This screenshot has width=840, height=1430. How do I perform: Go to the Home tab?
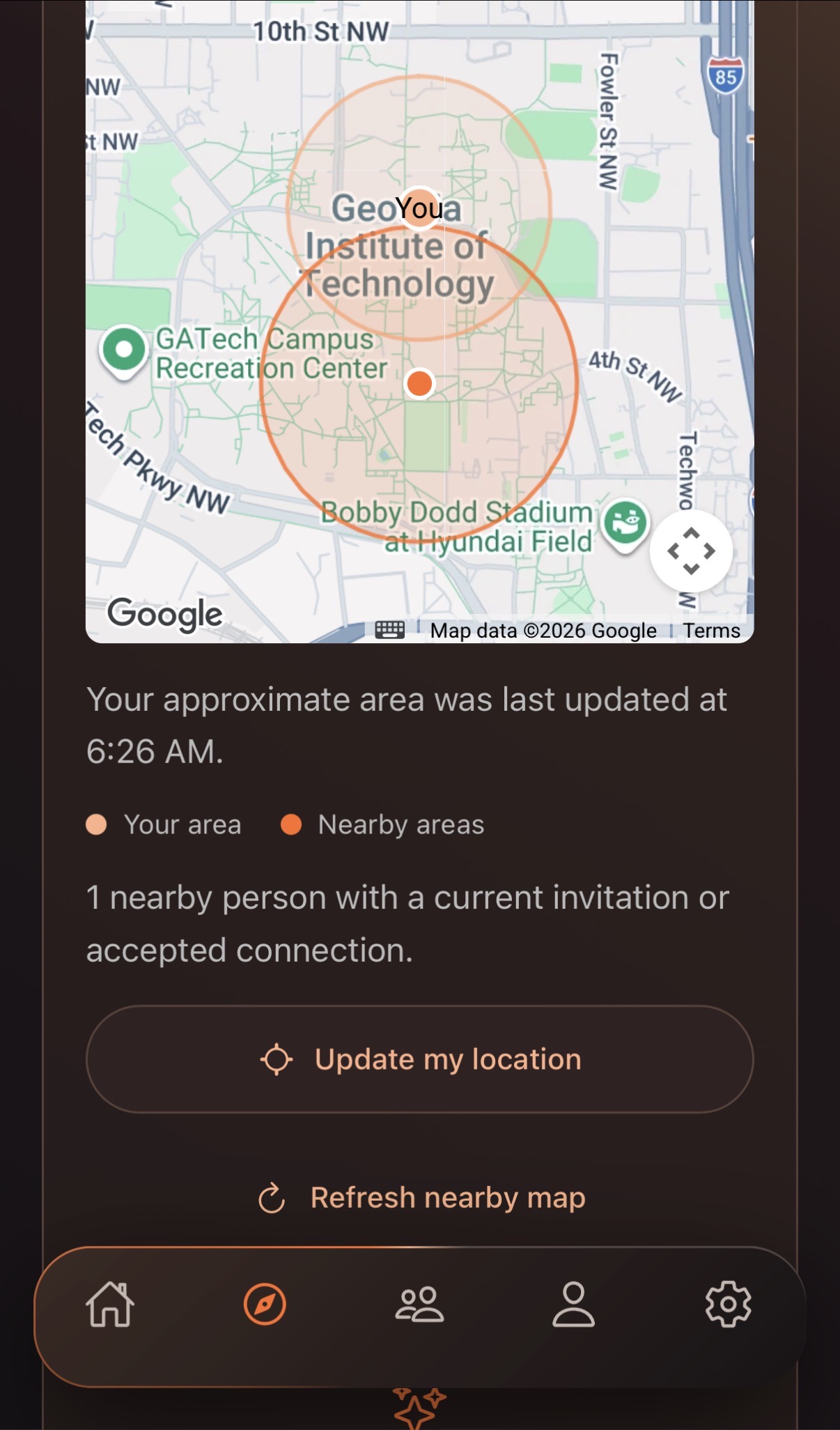(x=110, y=1304)
